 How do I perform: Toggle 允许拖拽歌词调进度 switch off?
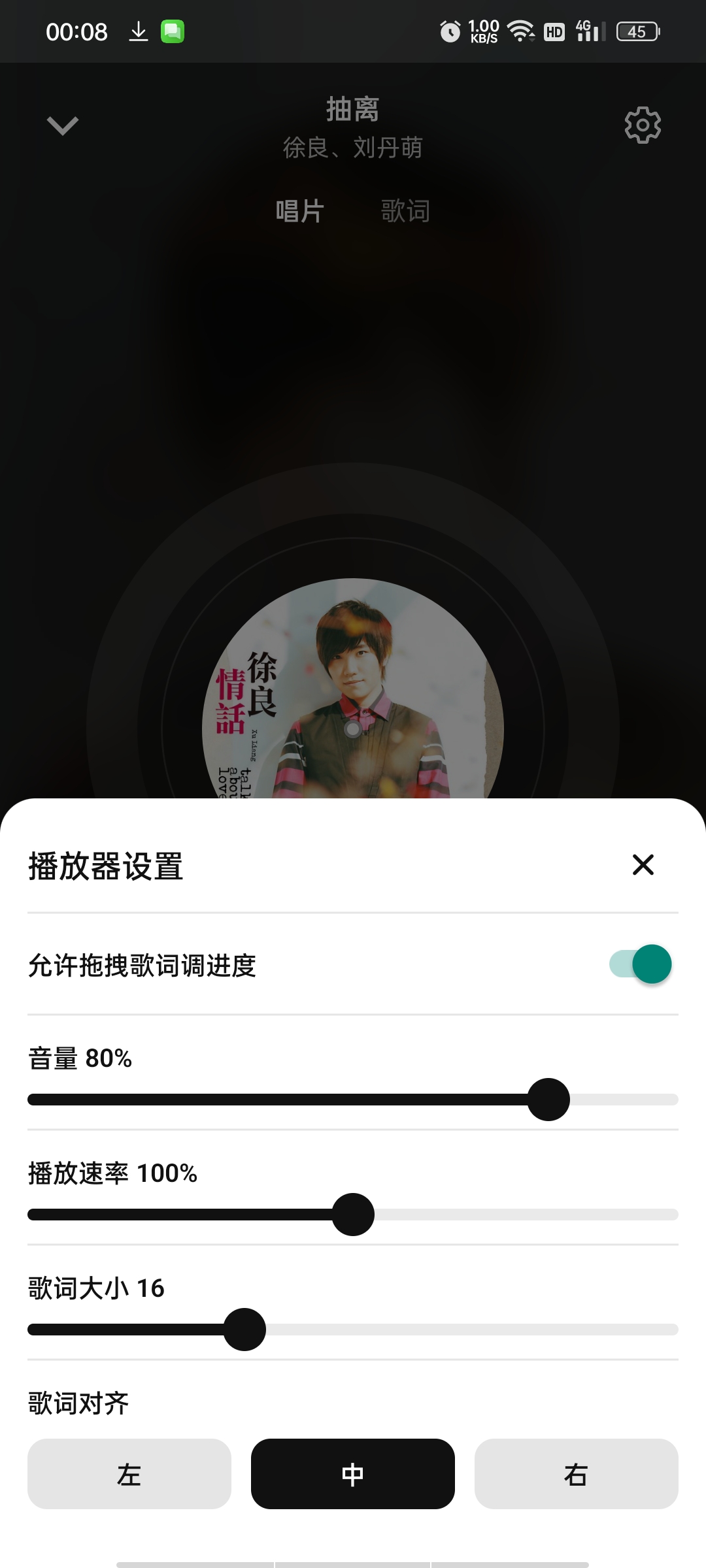point(641,964)
